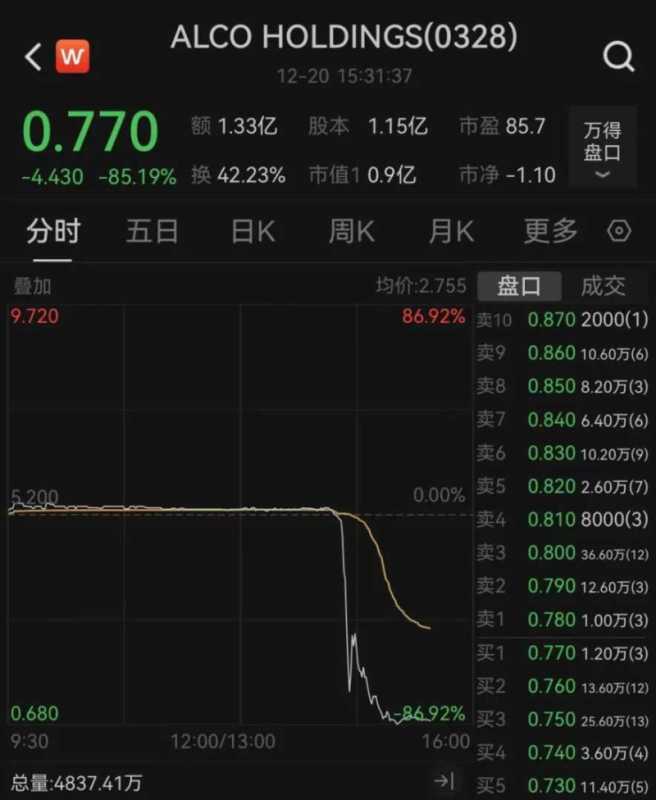This screenshot has height=800, width=656.
Task: Collapse the side panel with the arrow icon
Action: (445, 780)
